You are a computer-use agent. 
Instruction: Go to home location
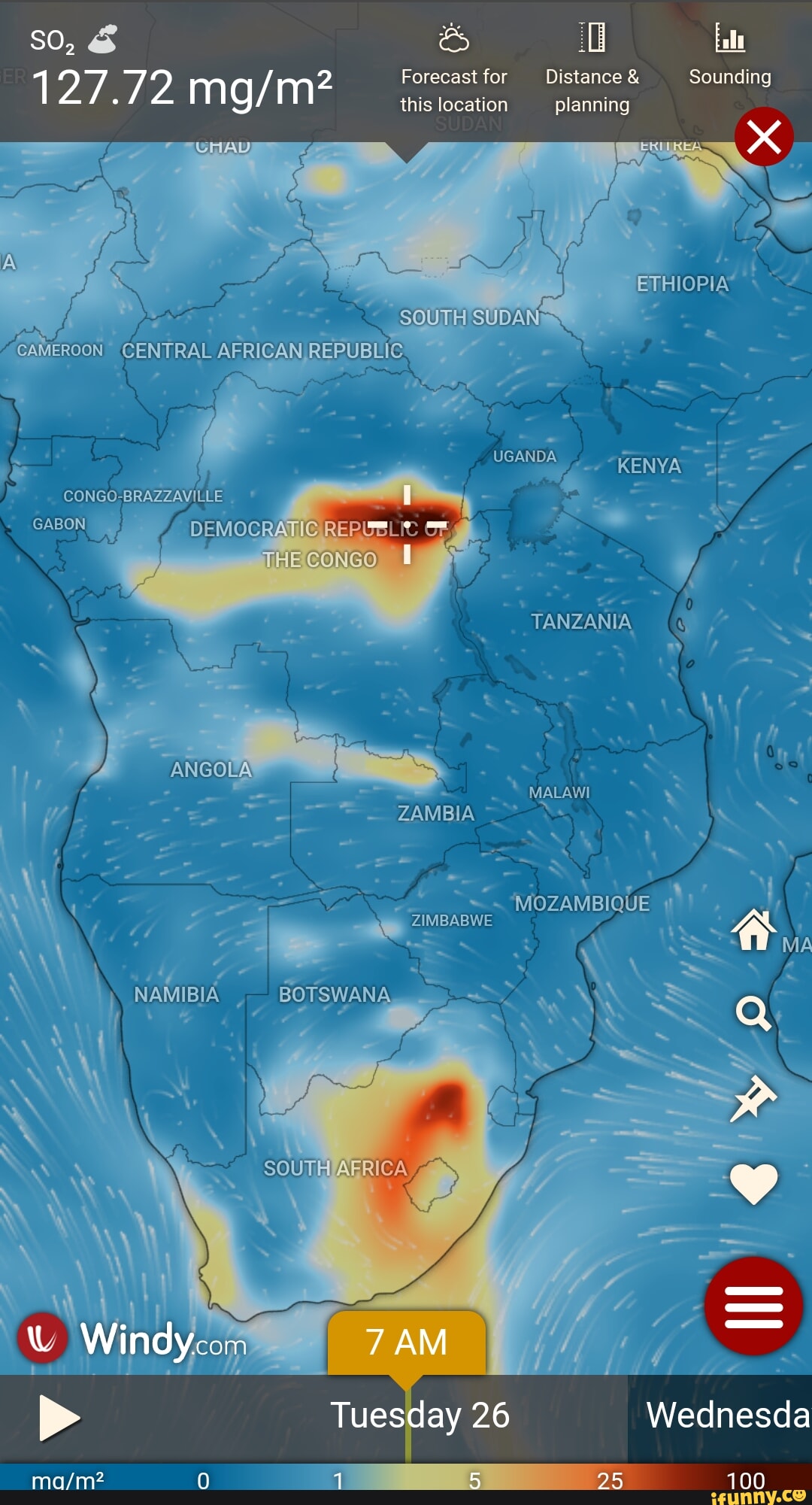(753, 930)
